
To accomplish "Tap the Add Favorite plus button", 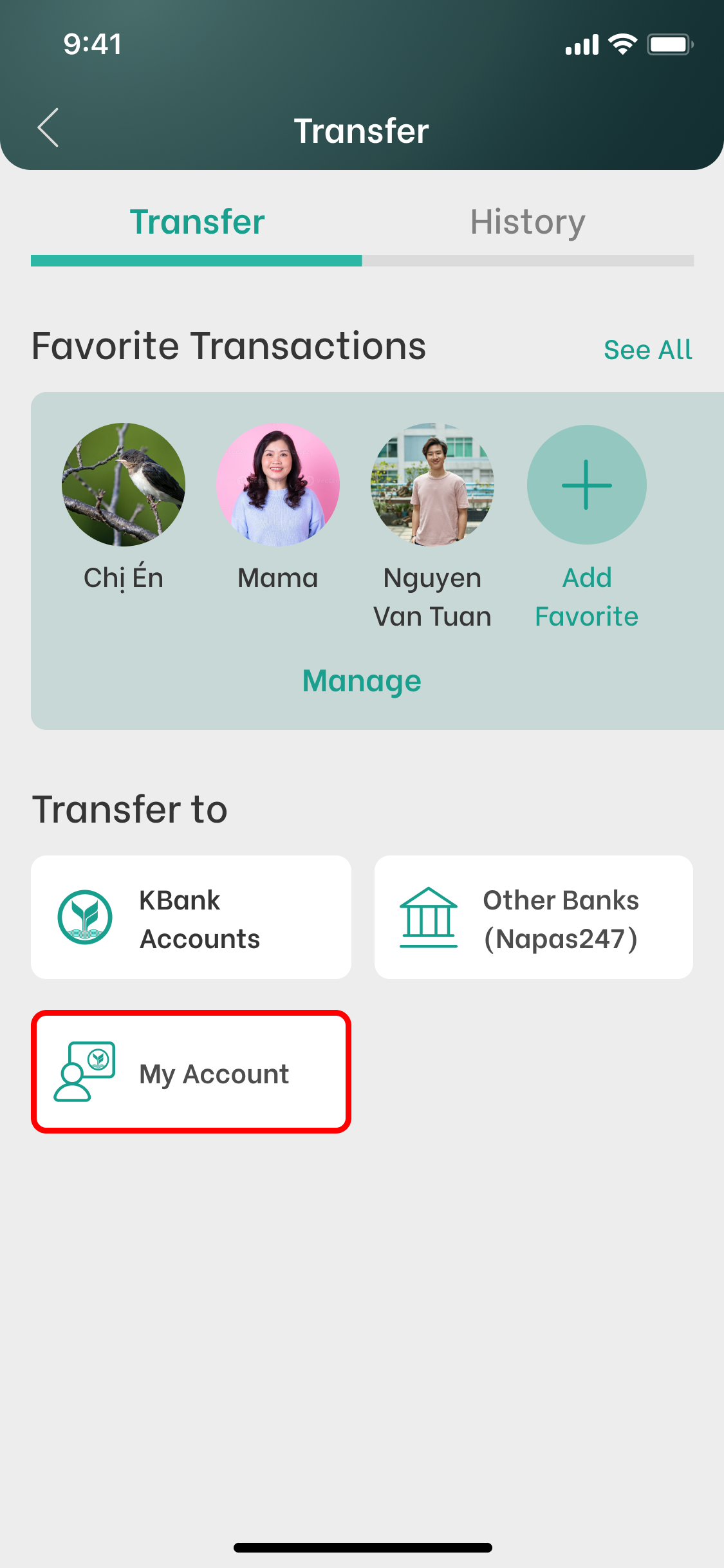I will pos(586,485).
